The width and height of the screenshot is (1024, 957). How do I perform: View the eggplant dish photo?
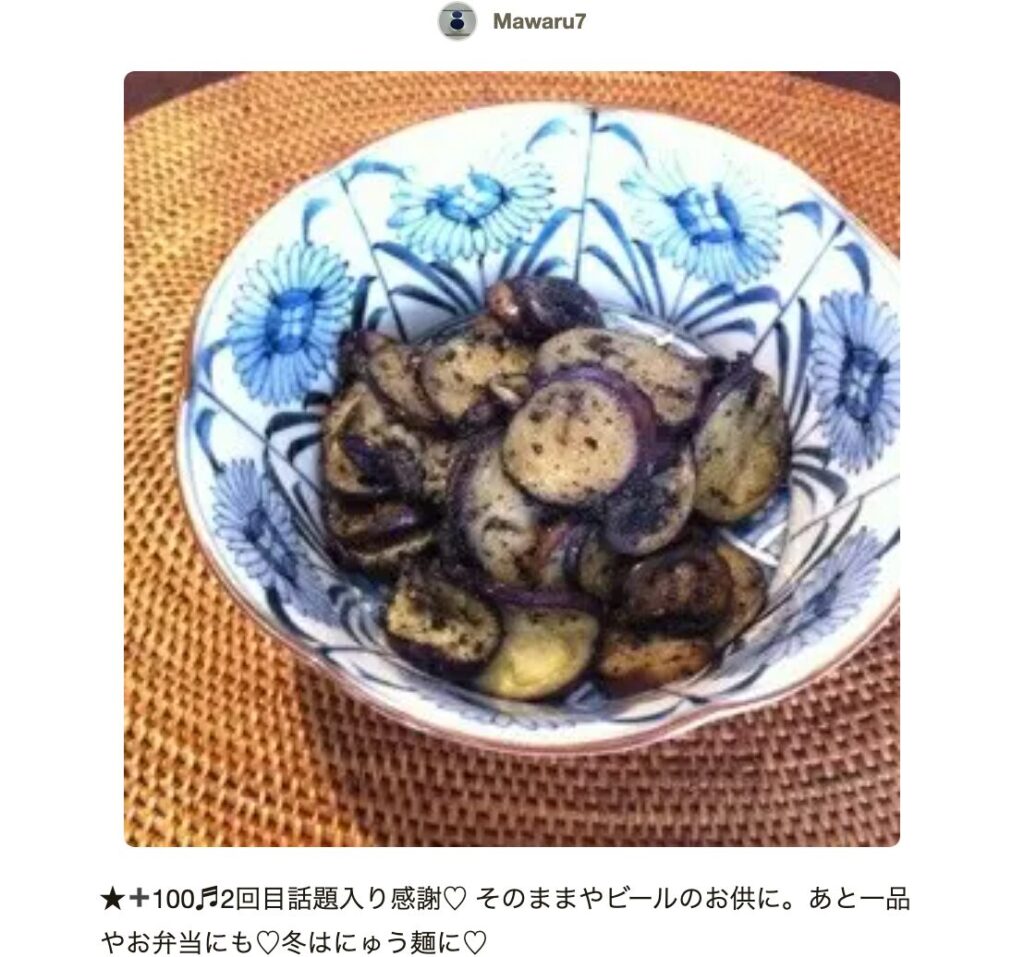tap(511, 459)
